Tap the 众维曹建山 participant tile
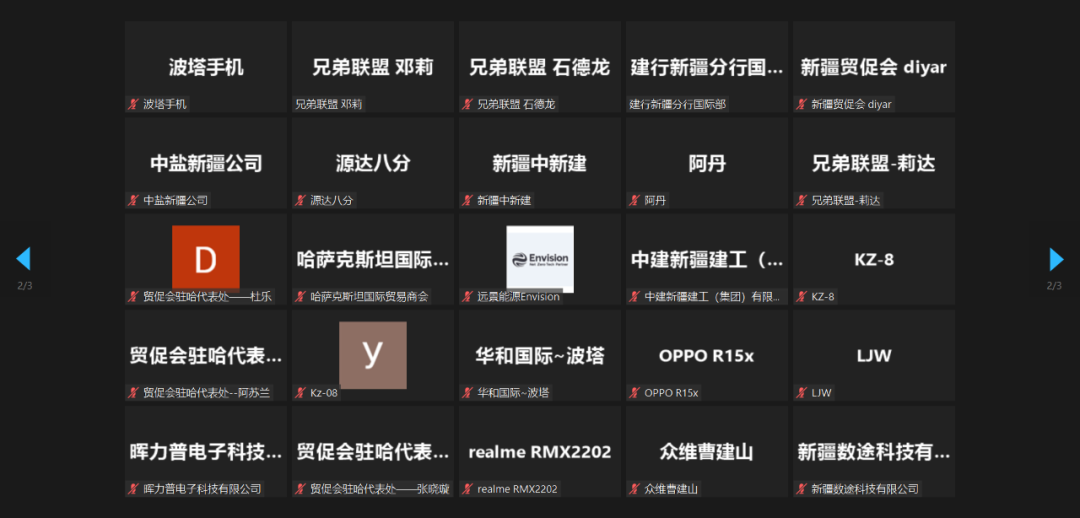 coord(707,451)
